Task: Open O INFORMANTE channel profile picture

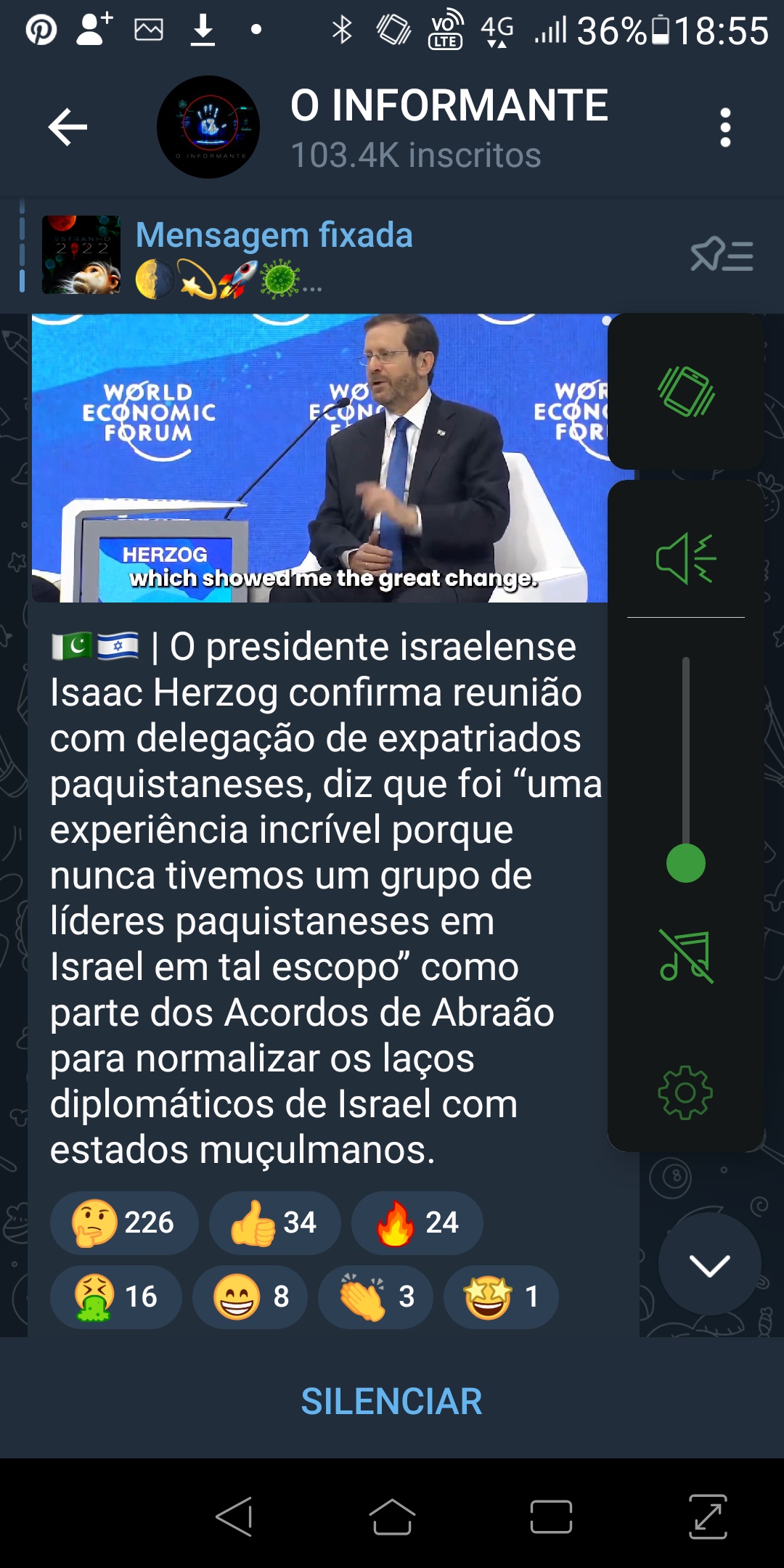Action: click(208, 127)
